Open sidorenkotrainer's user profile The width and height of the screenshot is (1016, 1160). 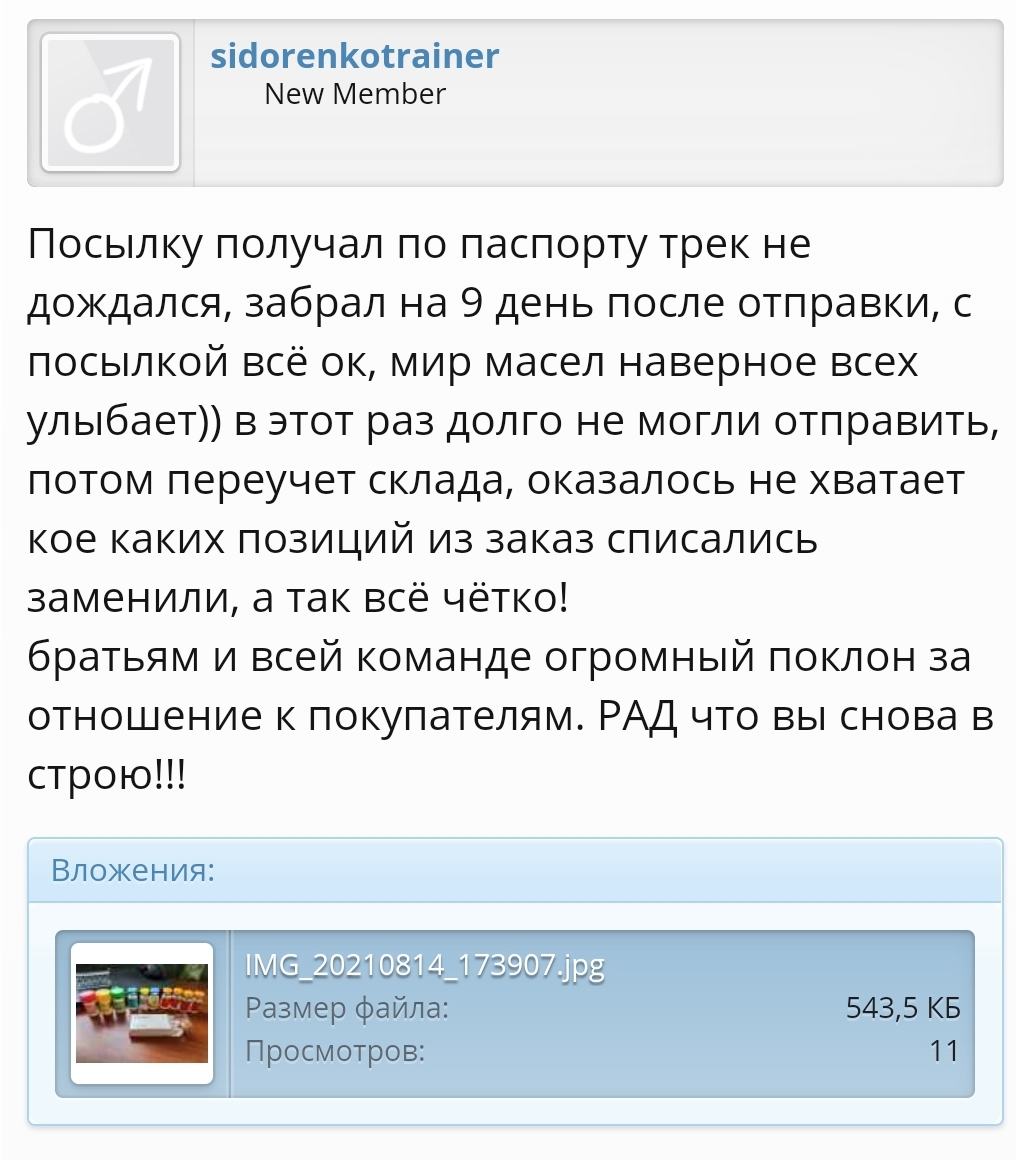click(x=353, y=56)
